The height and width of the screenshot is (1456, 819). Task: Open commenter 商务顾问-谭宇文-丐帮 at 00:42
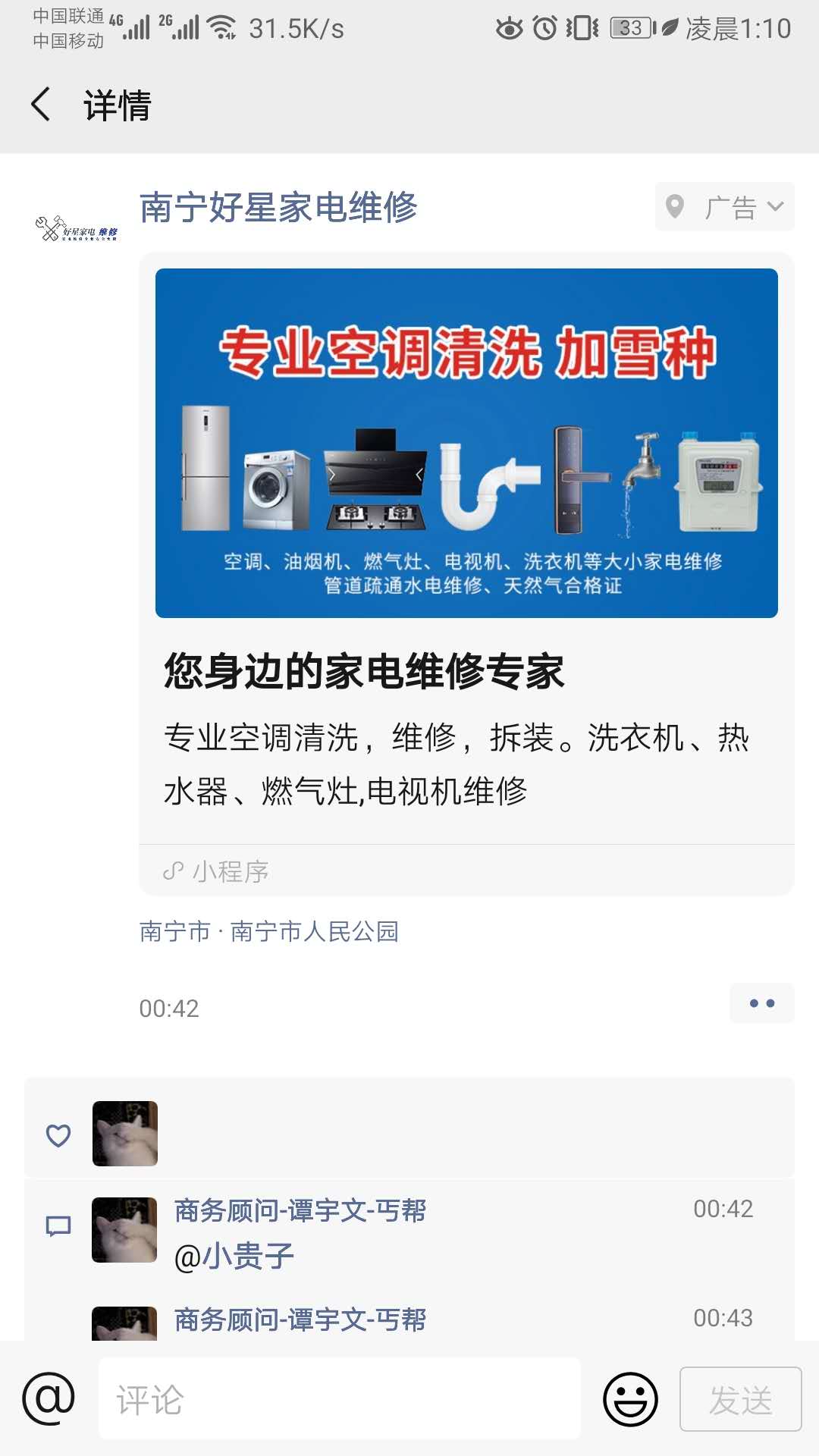tap(300, 1210)
